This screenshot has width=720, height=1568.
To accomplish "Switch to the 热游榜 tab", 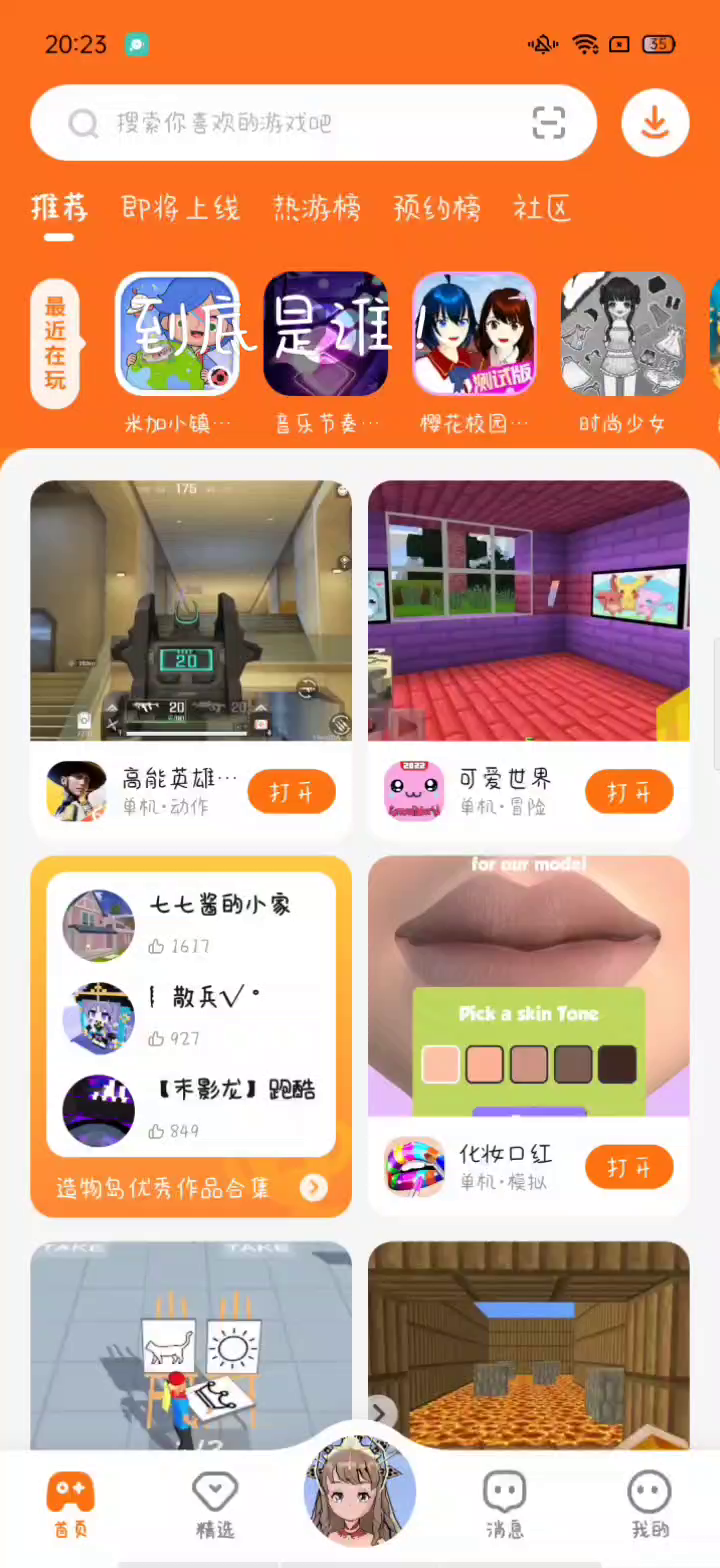I will tap(317, 208).
